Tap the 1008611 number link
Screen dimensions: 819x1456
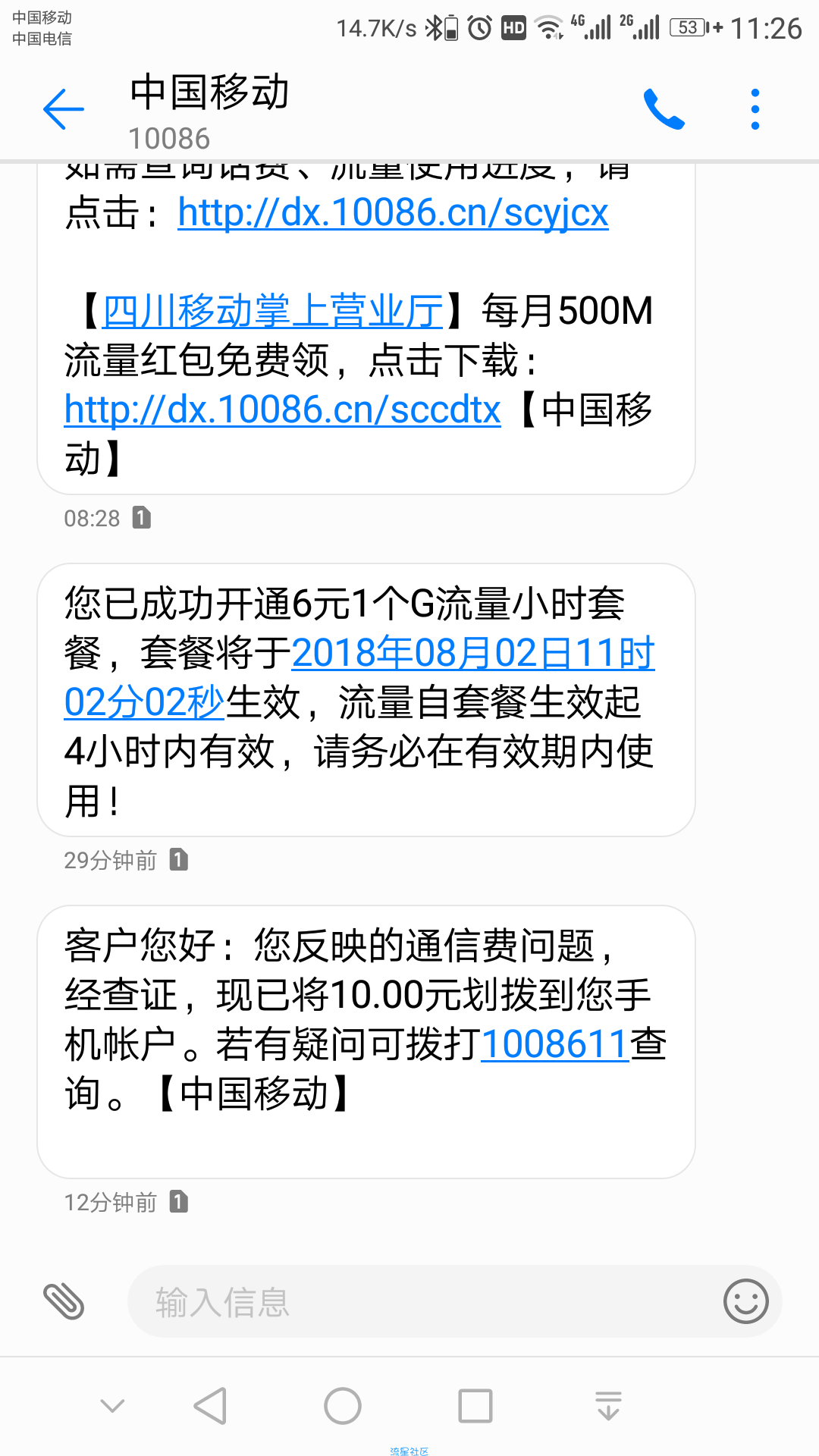point(554,1044)
